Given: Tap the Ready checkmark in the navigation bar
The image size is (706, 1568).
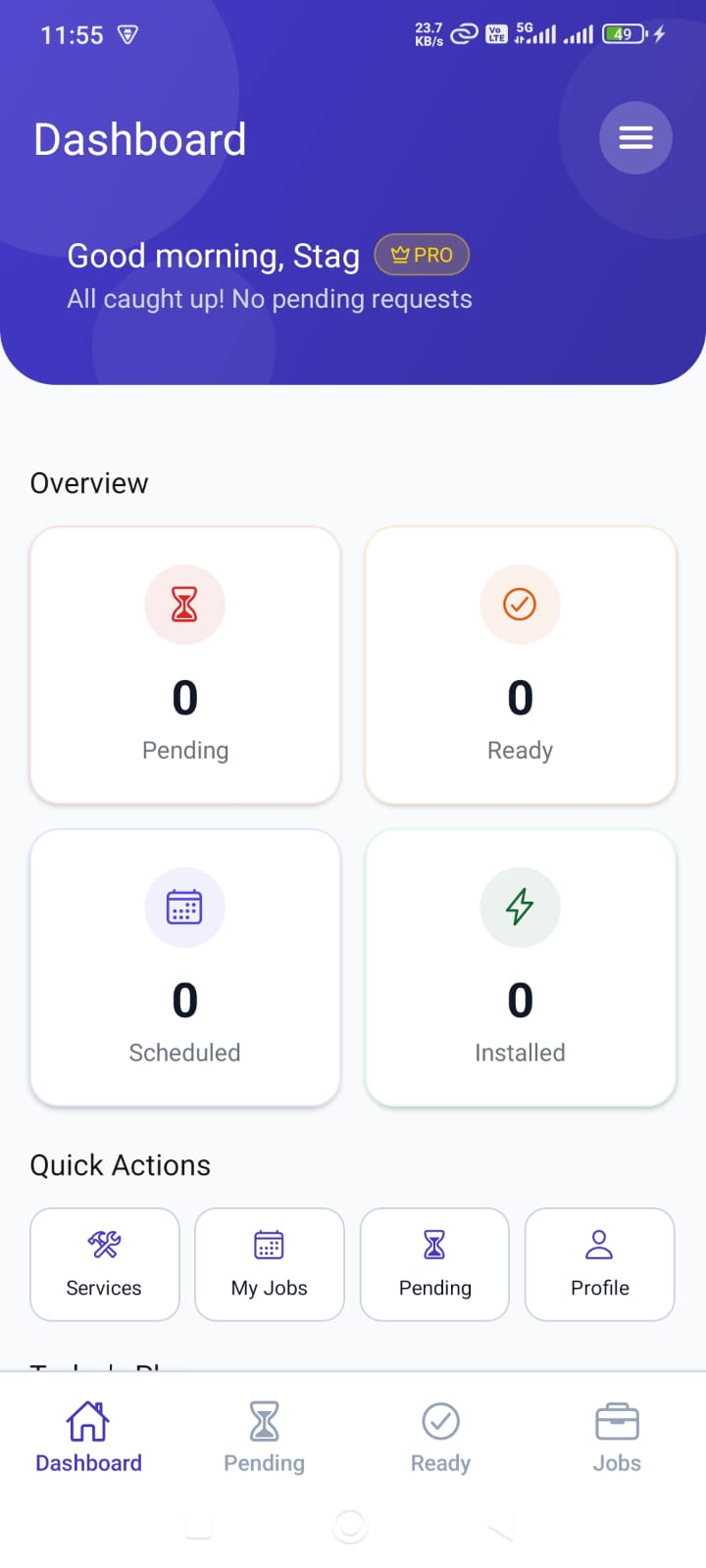Looking at the screenshot, I should pos(440,1420).
